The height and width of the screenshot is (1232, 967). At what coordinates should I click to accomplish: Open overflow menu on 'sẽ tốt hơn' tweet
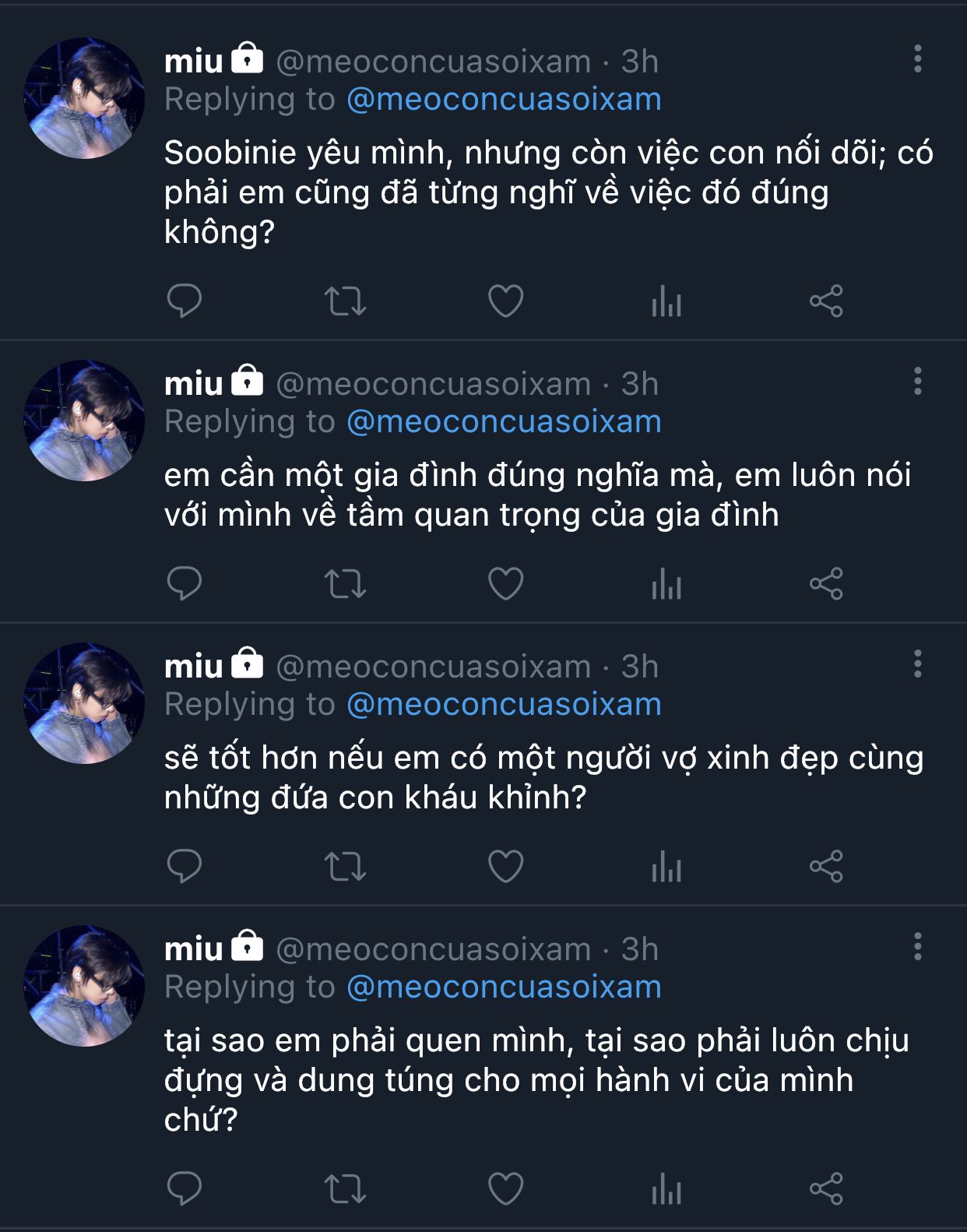tap(918, 664)
